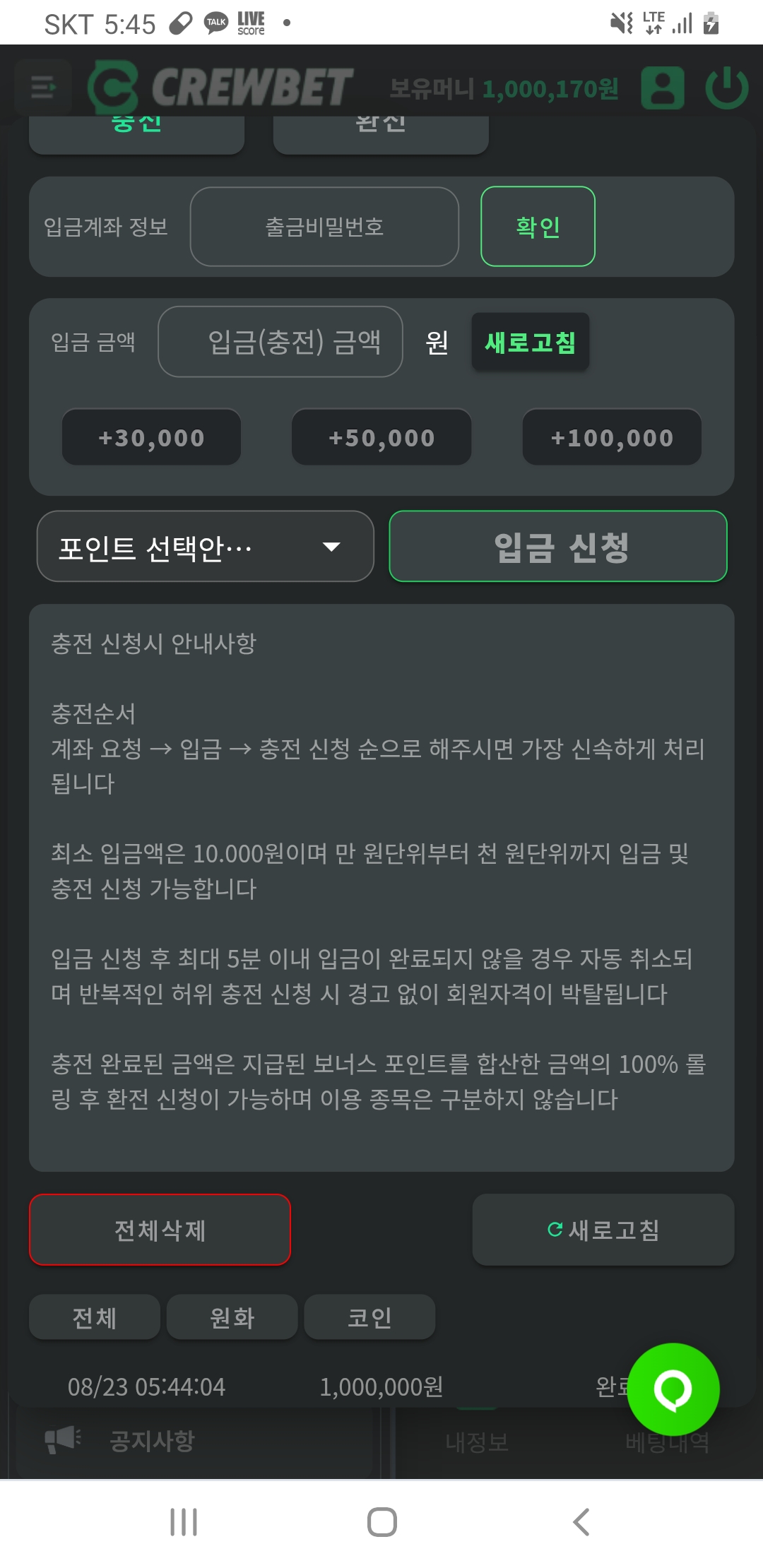Tap the power logout icon
763x1568 pixels.
point(726,88)
